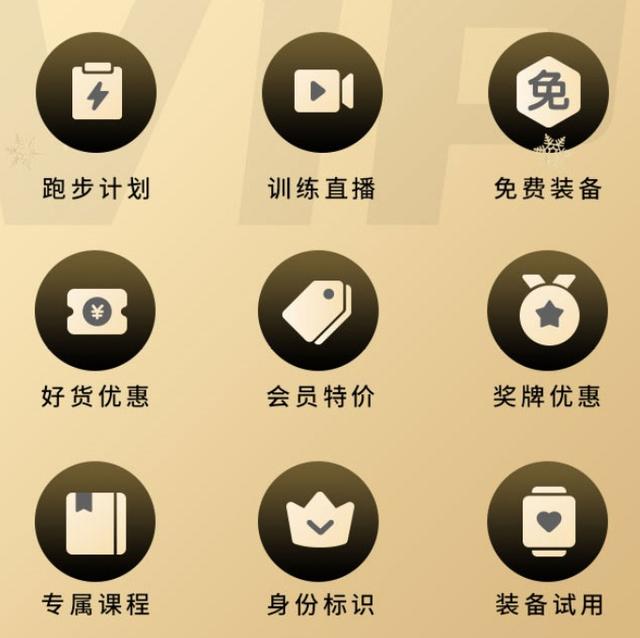Open the 训练直播 training live stream

point(322,93)
